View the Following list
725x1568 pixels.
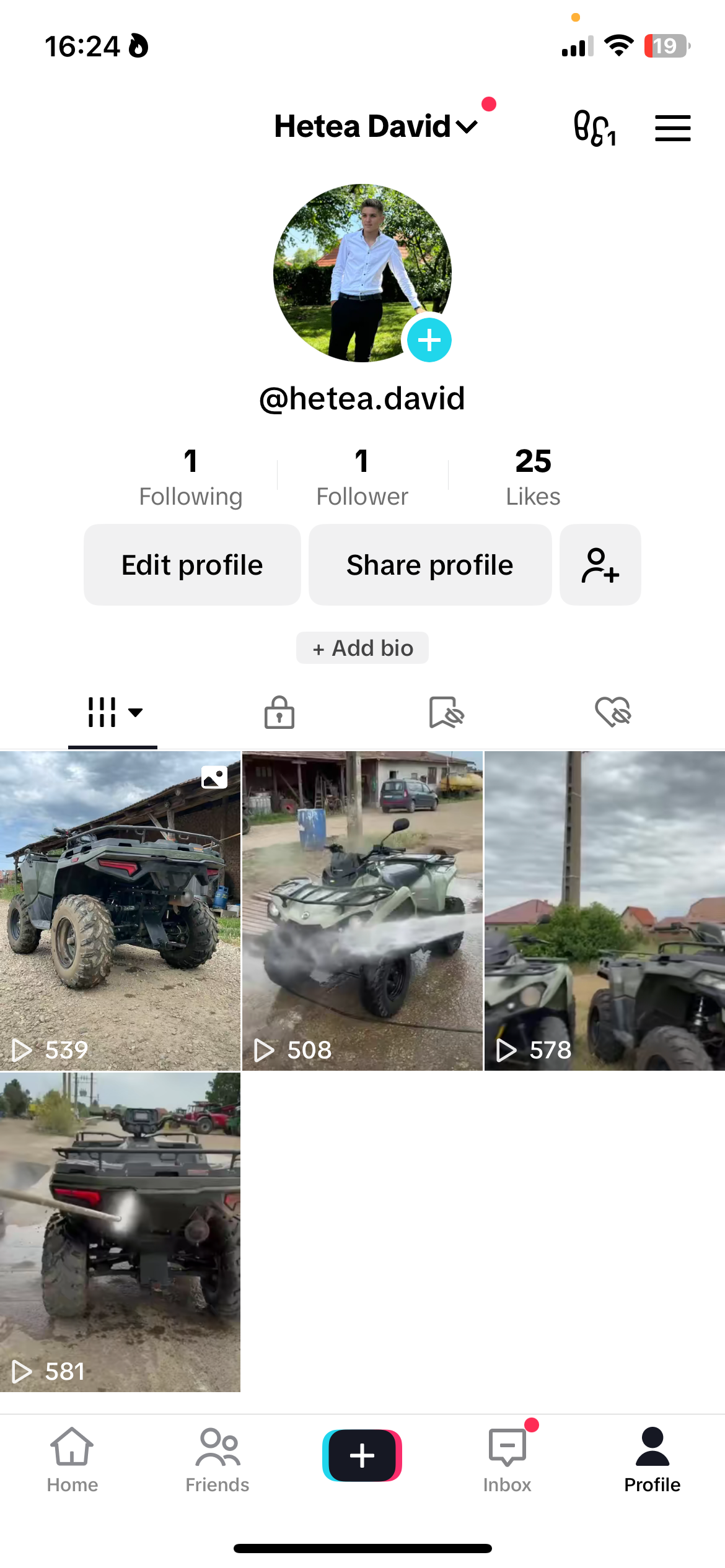[190, 477]
